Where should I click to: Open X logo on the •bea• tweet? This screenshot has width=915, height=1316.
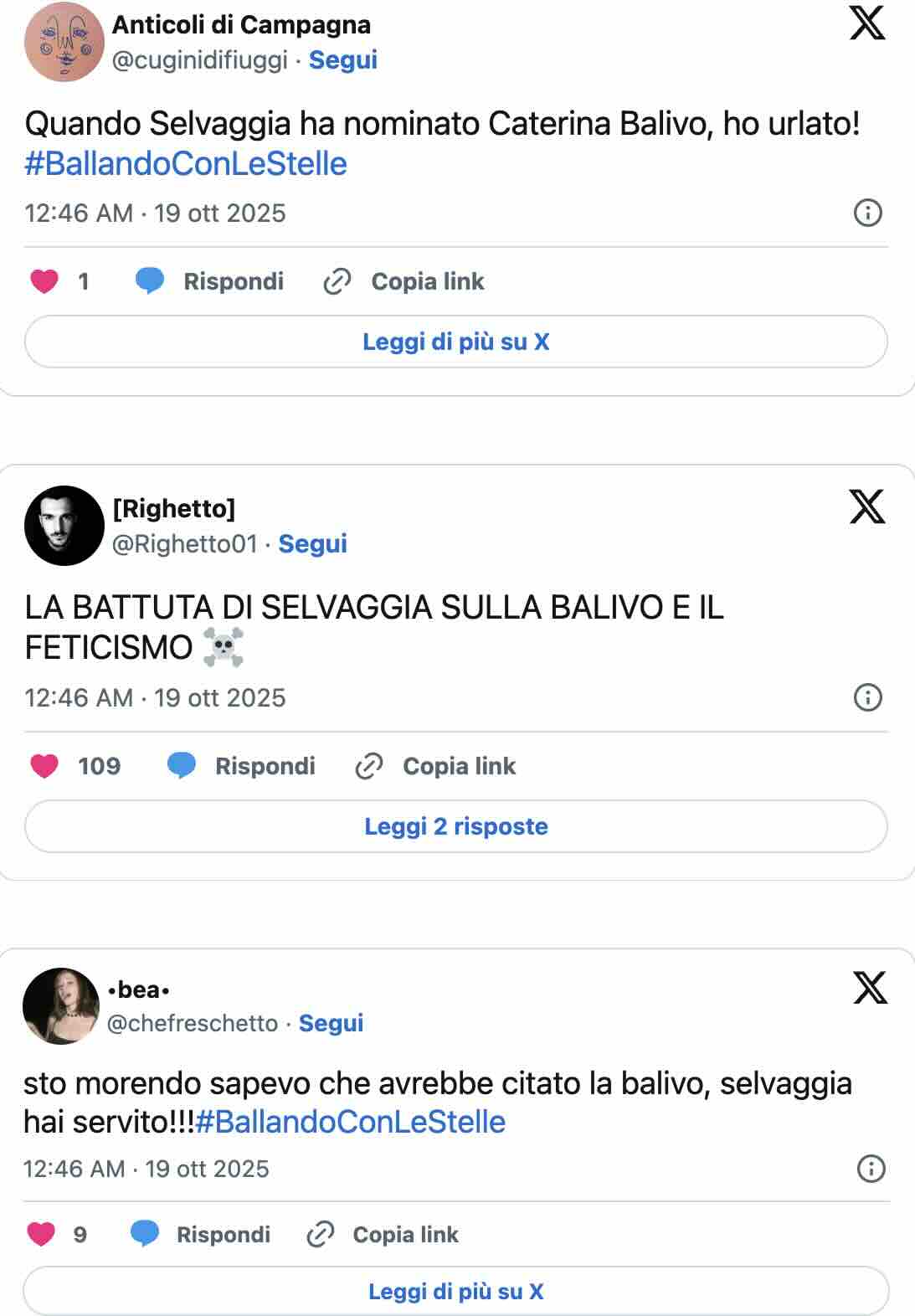coord(870,988)
